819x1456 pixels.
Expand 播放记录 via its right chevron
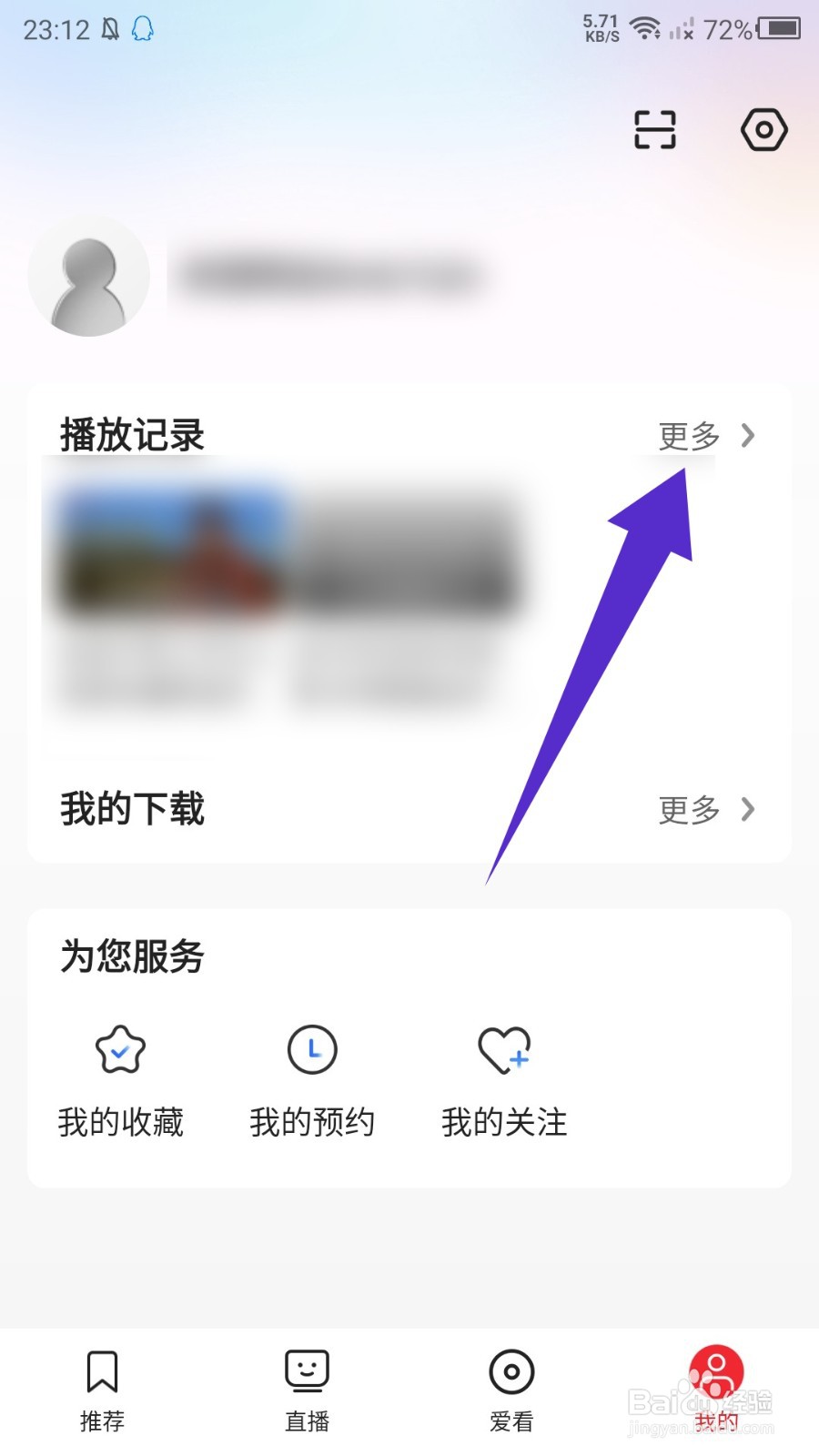point(748,437)
